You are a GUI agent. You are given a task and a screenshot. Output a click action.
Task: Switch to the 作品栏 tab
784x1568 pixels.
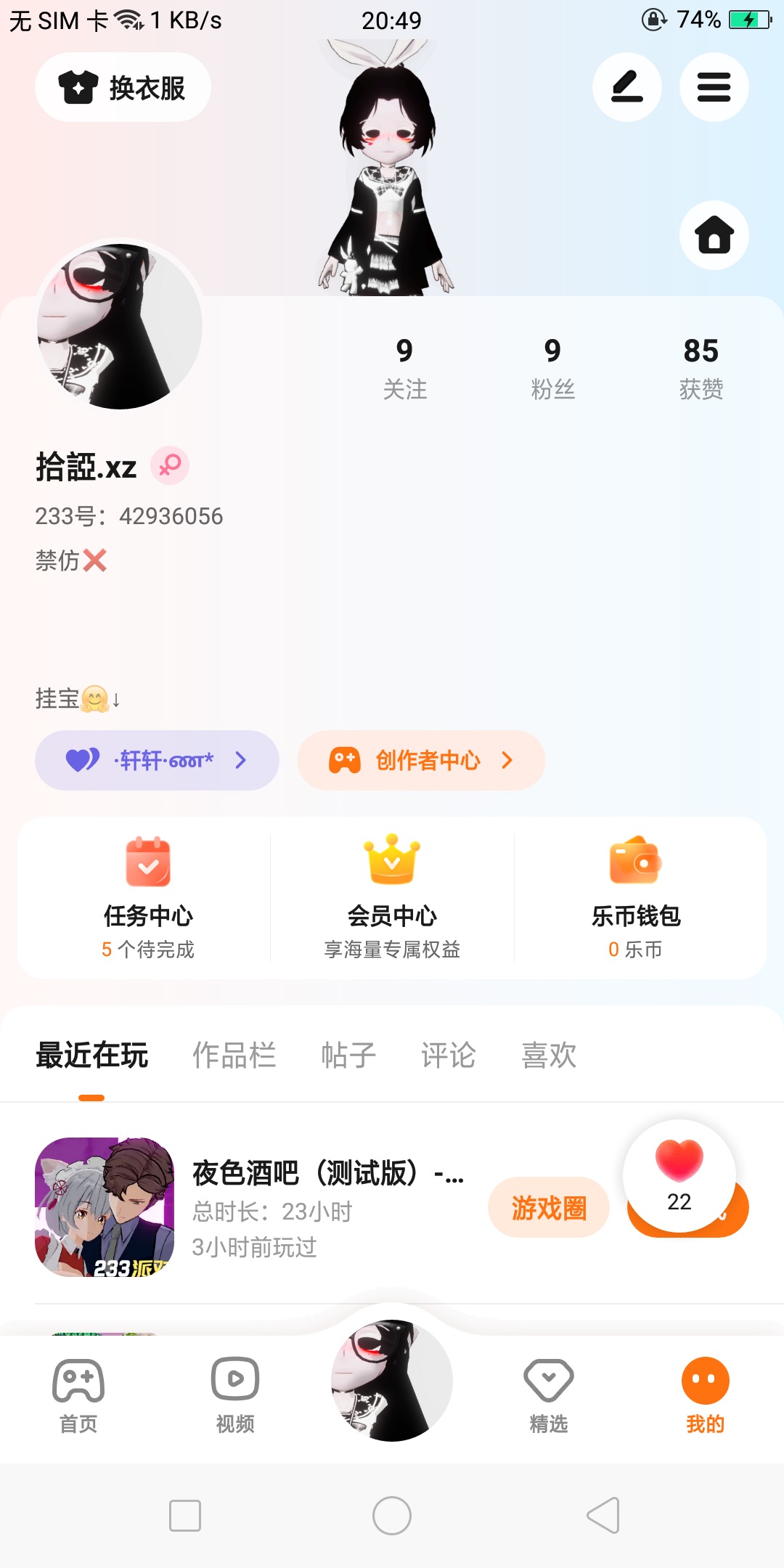pos(234,1055)
